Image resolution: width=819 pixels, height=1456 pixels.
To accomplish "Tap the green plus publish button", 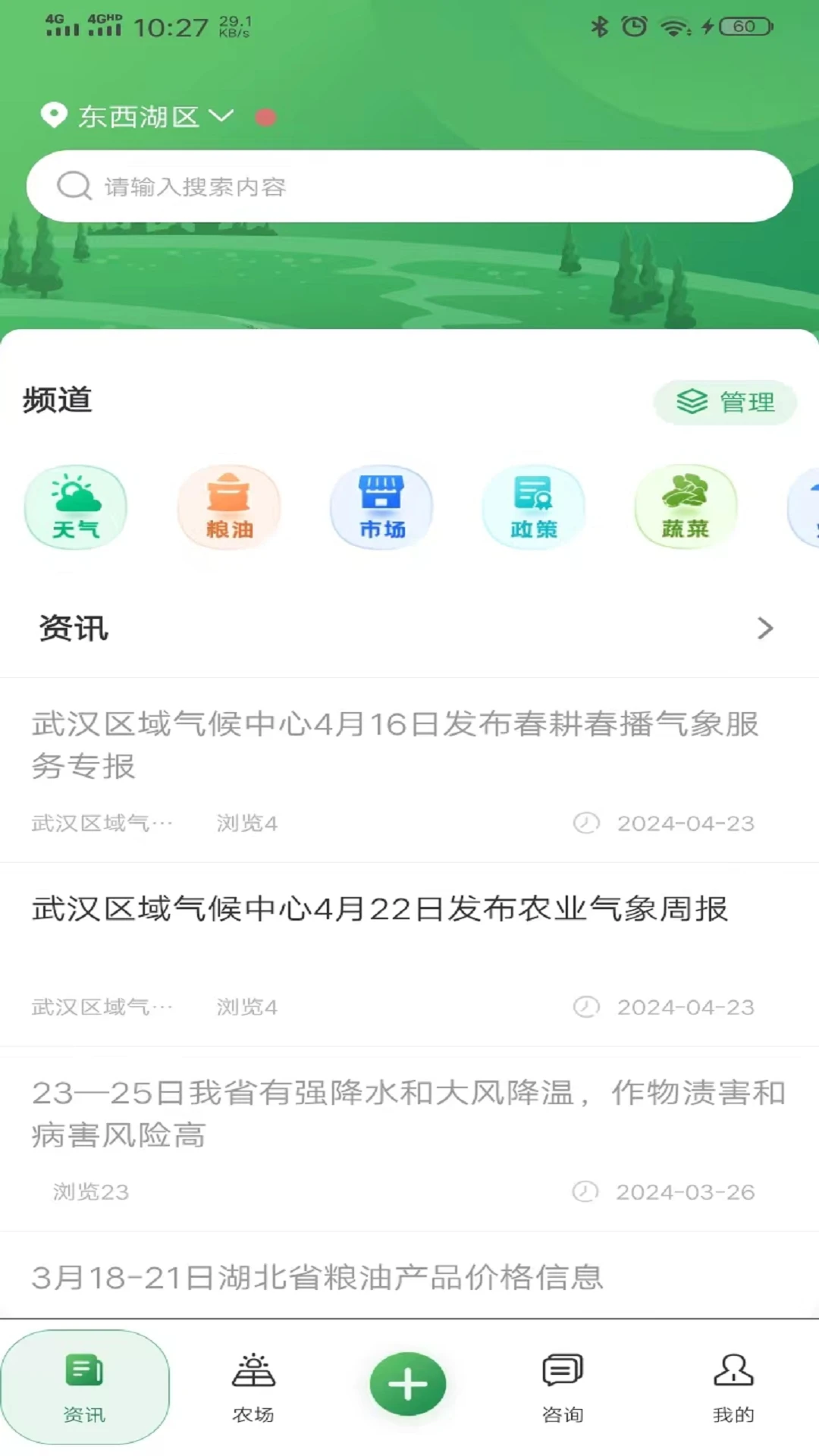I will pyautogui.click(x=407, y=1382).
